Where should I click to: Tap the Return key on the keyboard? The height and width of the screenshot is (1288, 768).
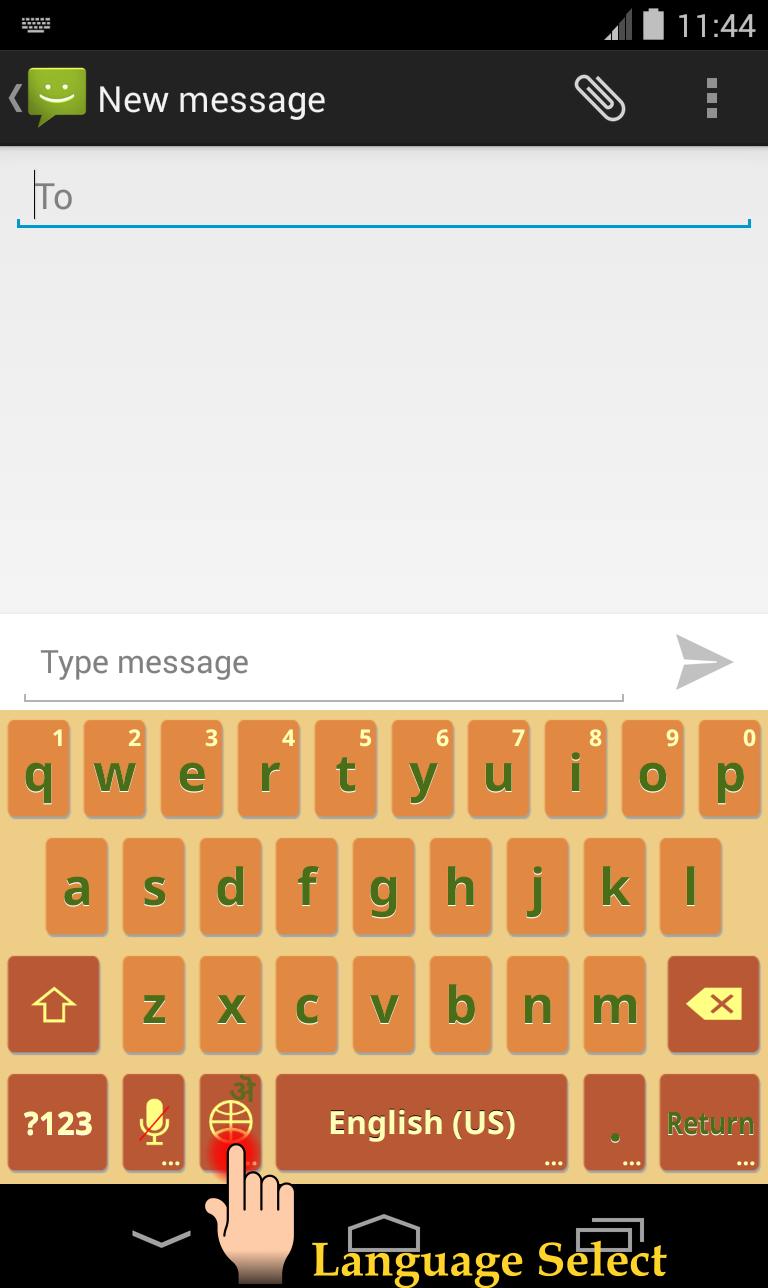click(710, 1123)
